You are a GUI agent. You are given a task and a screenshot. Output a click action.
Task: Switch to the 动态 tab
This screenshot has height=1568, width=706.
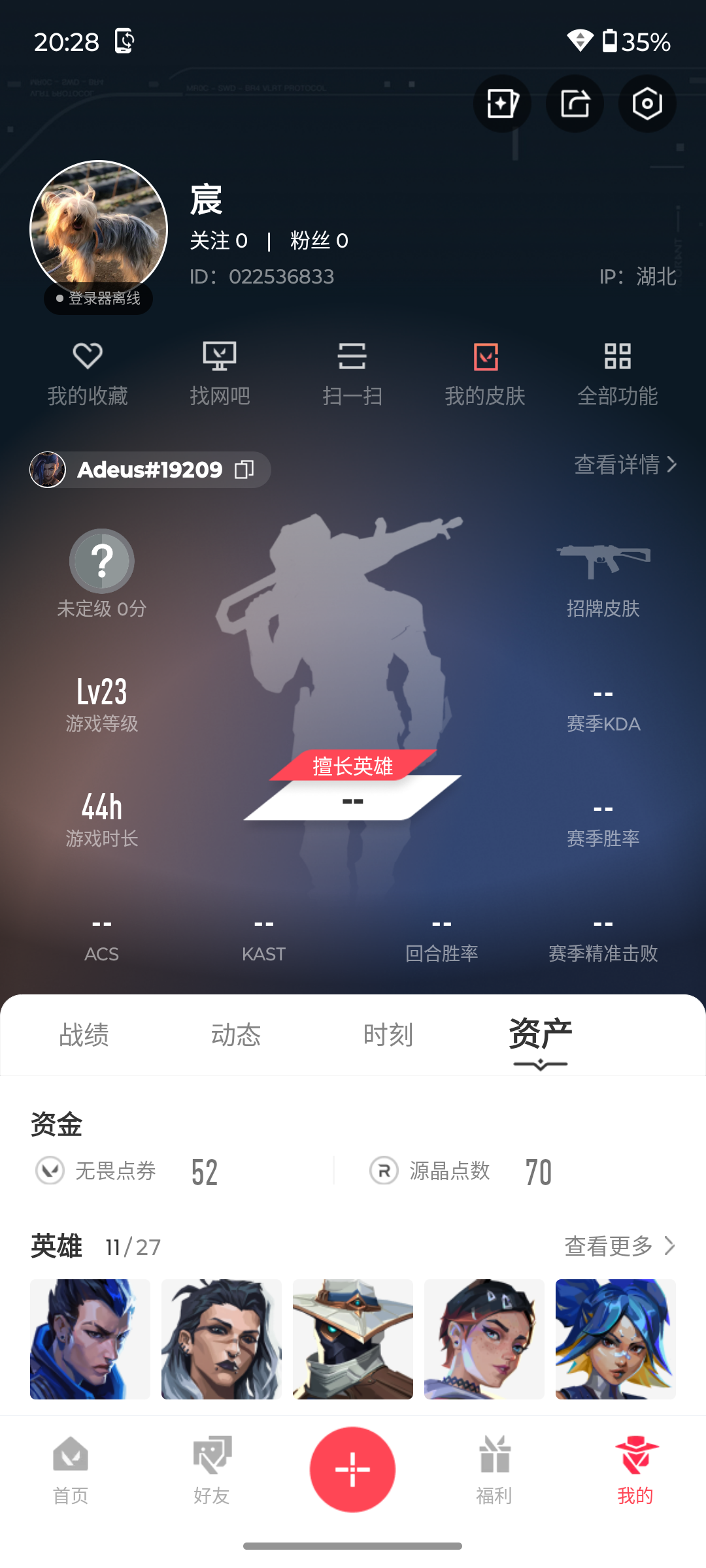(236, 1035)
